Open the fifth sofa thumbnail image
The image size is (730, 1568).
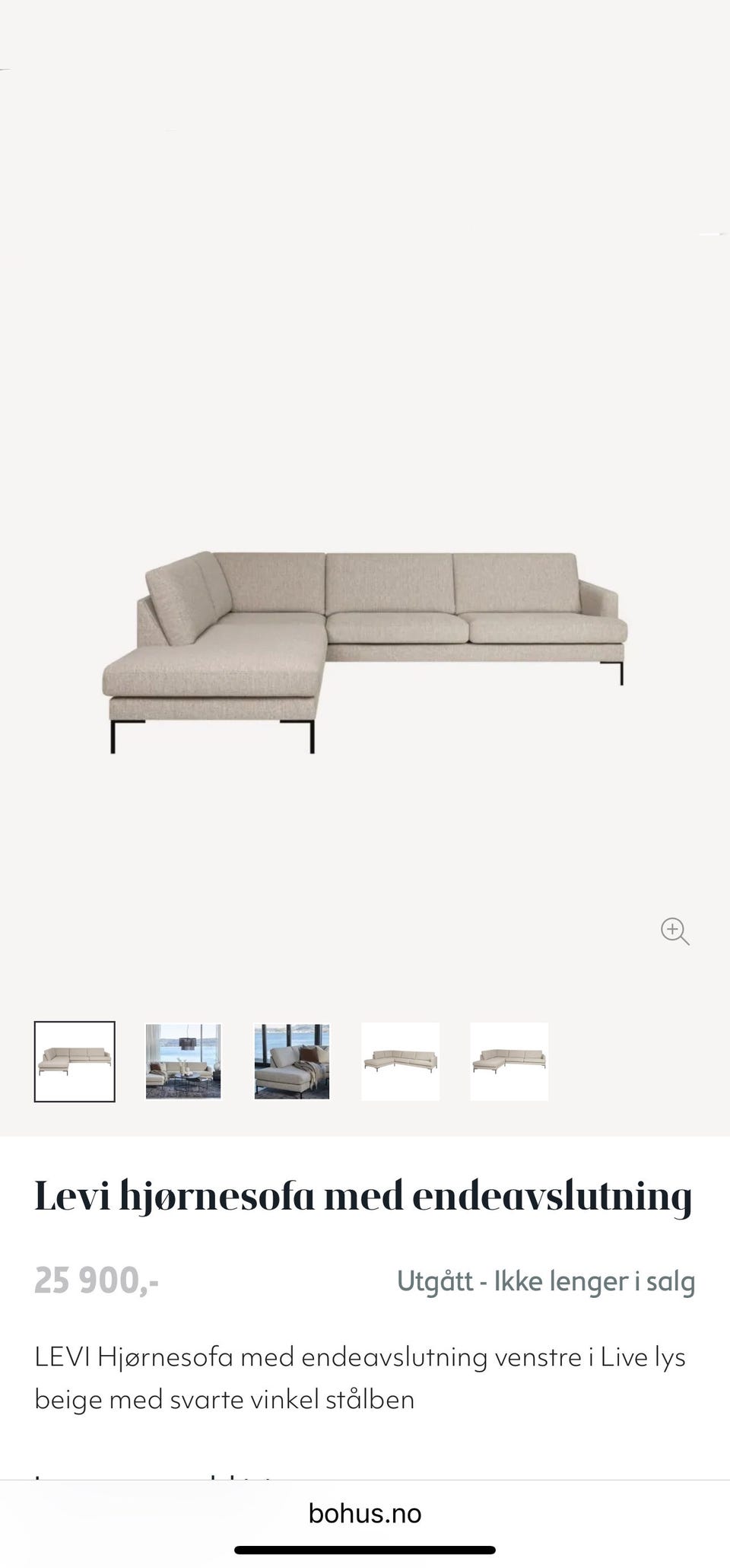[x=509, y=1061]
